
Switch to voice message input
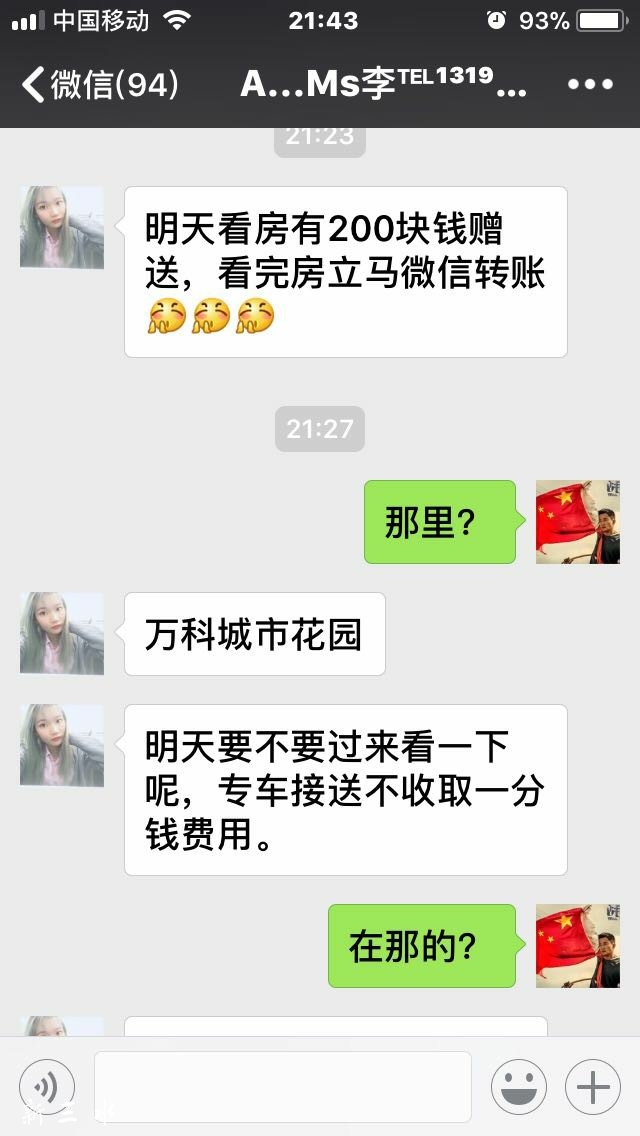46,1087
